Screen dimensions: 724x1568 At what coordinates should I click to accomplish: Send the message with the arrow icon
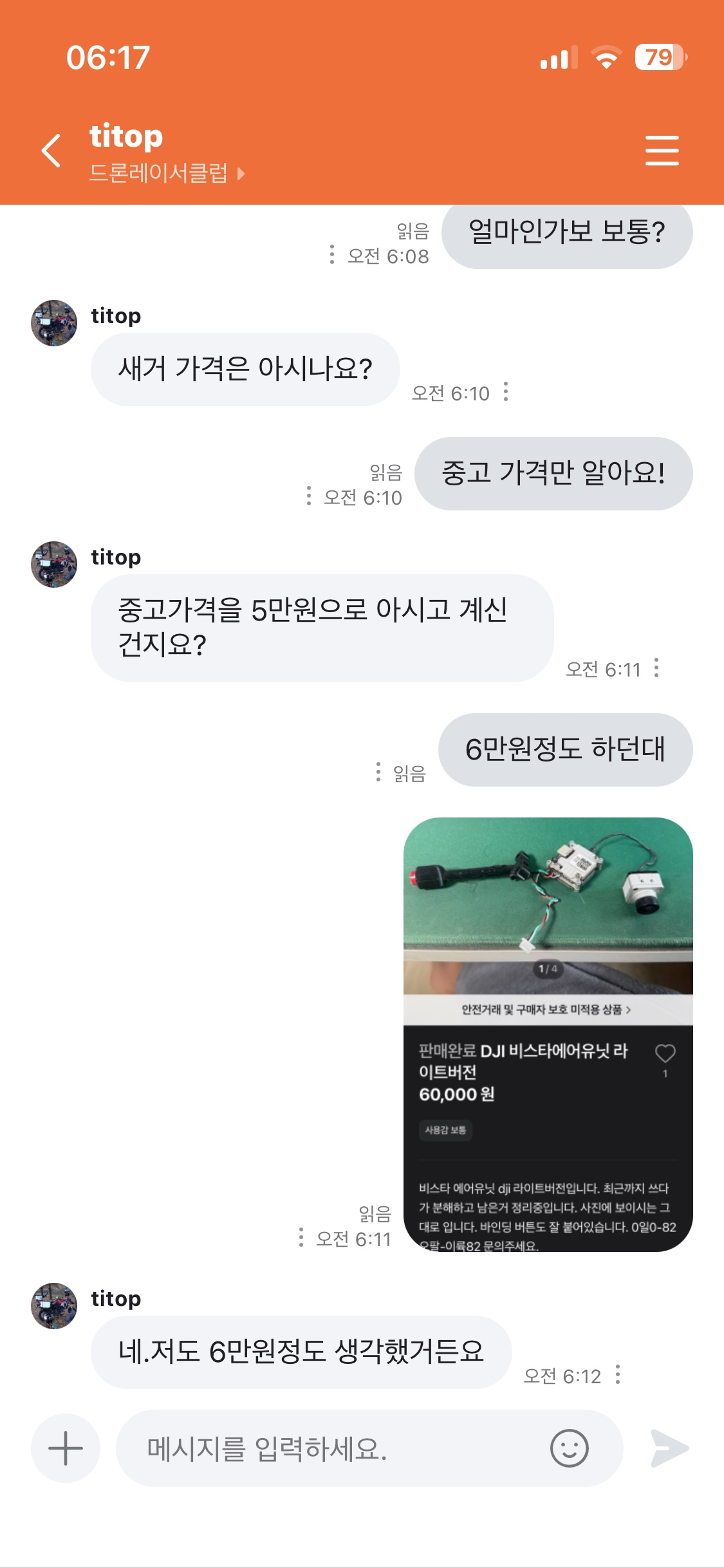click(x=669, y=1448)
